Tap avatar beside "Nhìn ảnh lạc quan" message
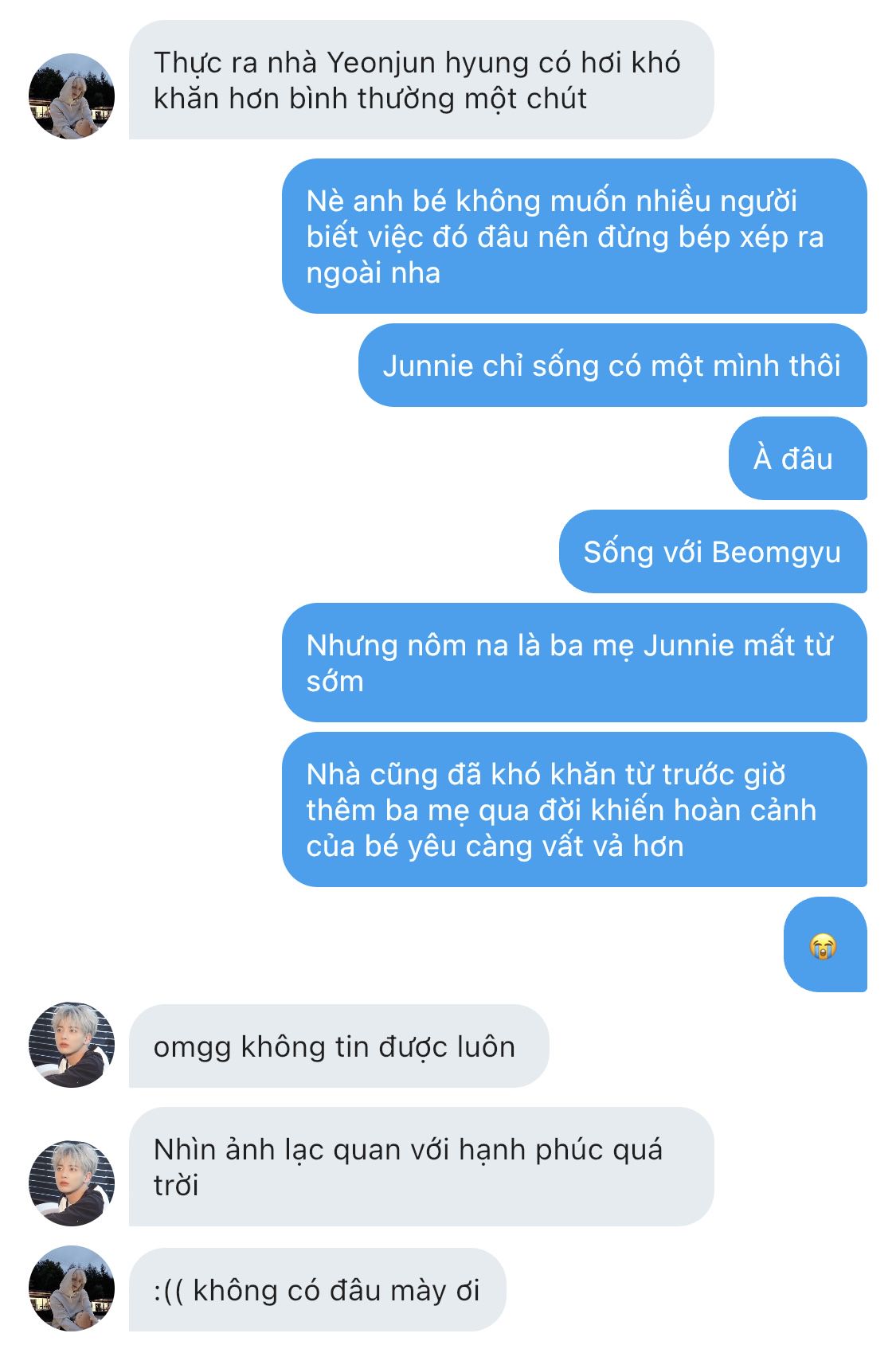Screen dimensions: 896x1345 (72, 1183)
